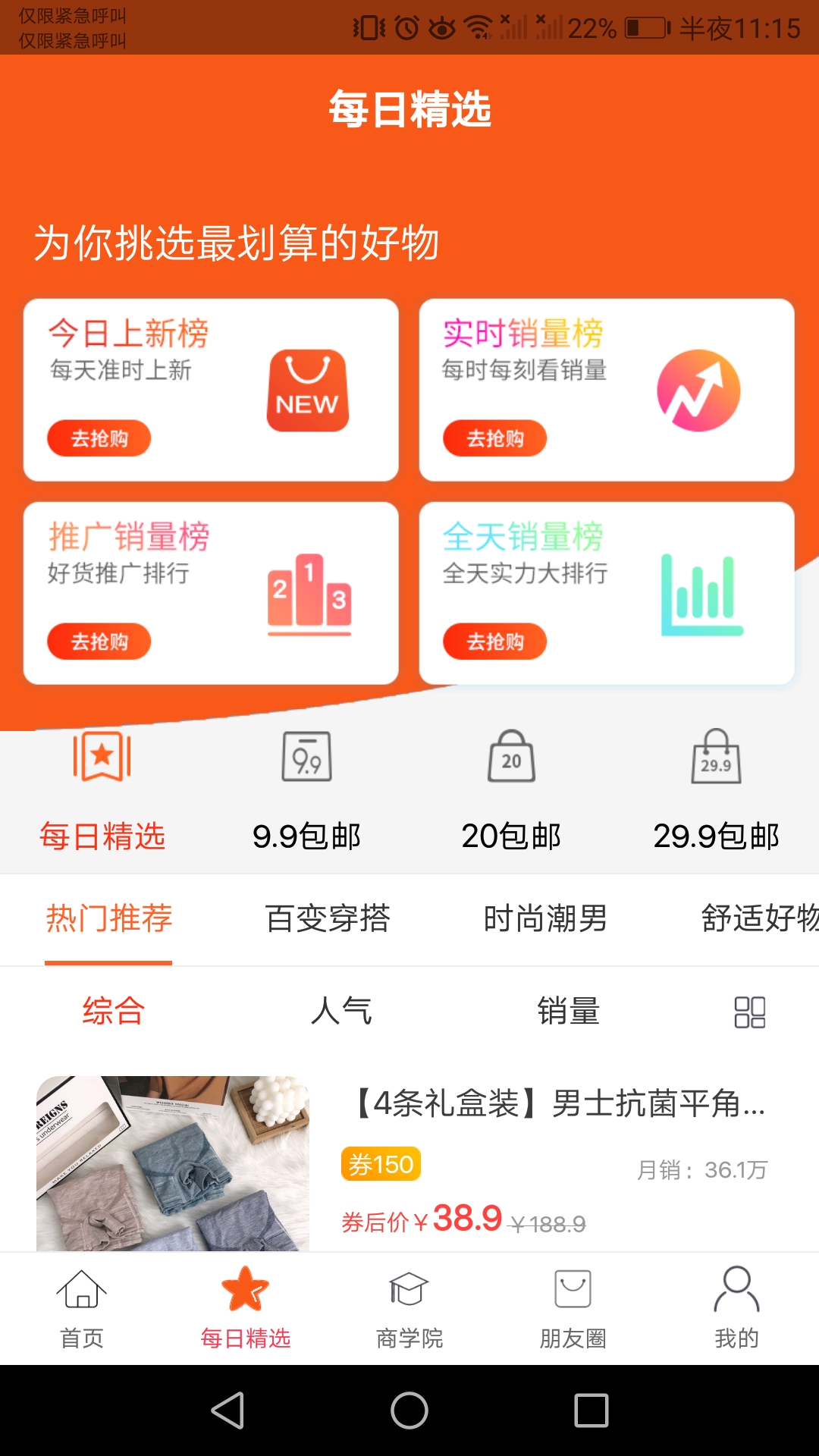Switch to the 时尚潮男 tab
Screen dimensions: 819x1456
tap(545, 918)
